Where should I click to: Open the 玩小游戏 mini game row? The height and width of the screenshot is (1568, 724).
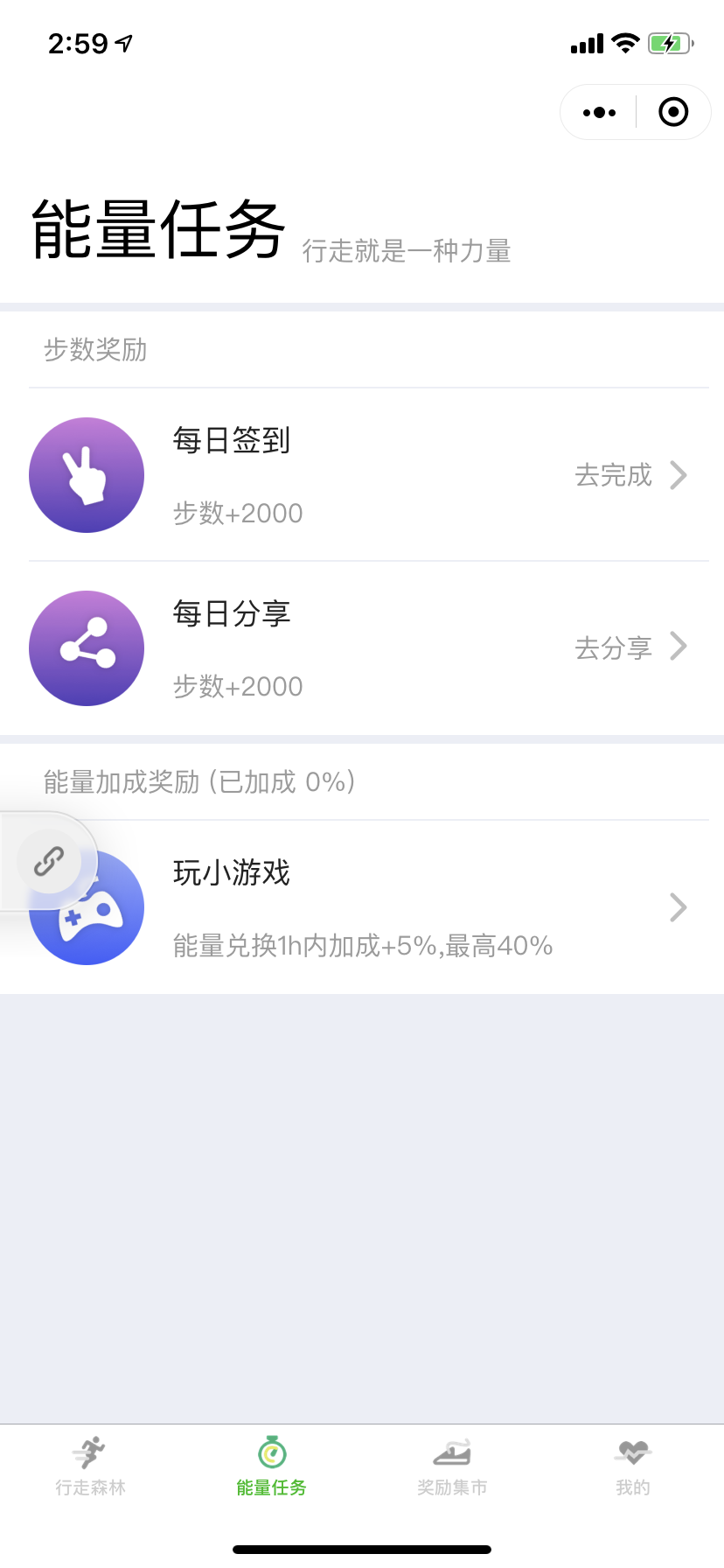click(x=362, y=907)
